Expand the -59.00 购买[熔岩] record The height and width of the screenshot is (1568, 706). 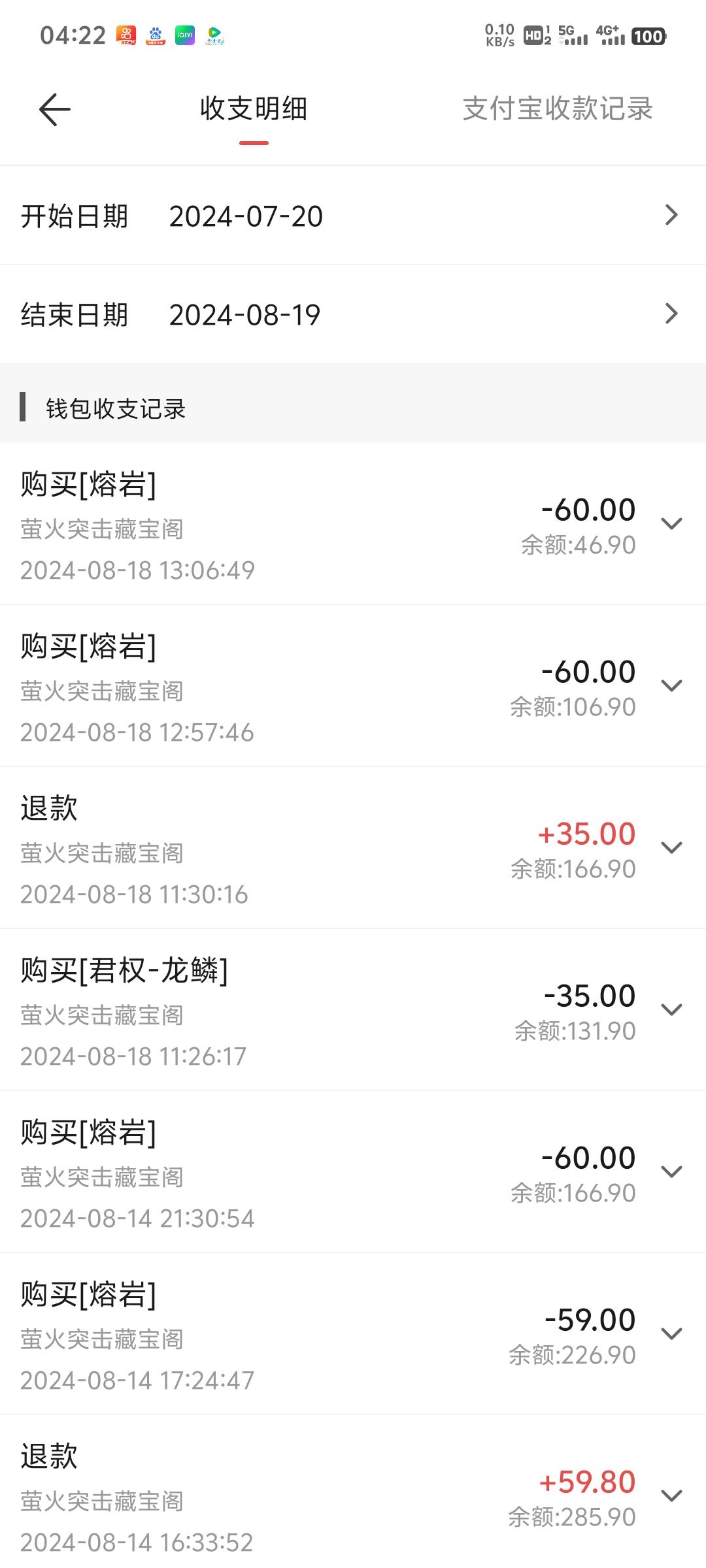[671, 1333]
